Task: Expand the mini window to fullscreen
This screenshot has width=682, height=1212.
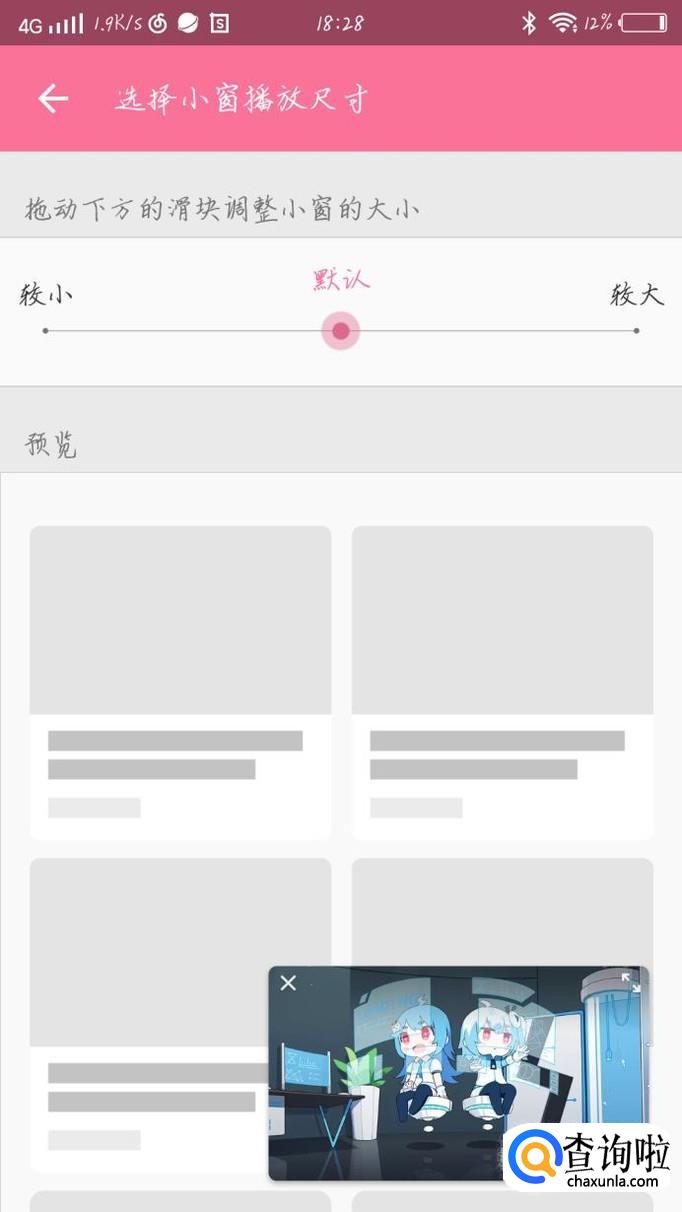Action: pyautogui.click(x=631, y=983)
